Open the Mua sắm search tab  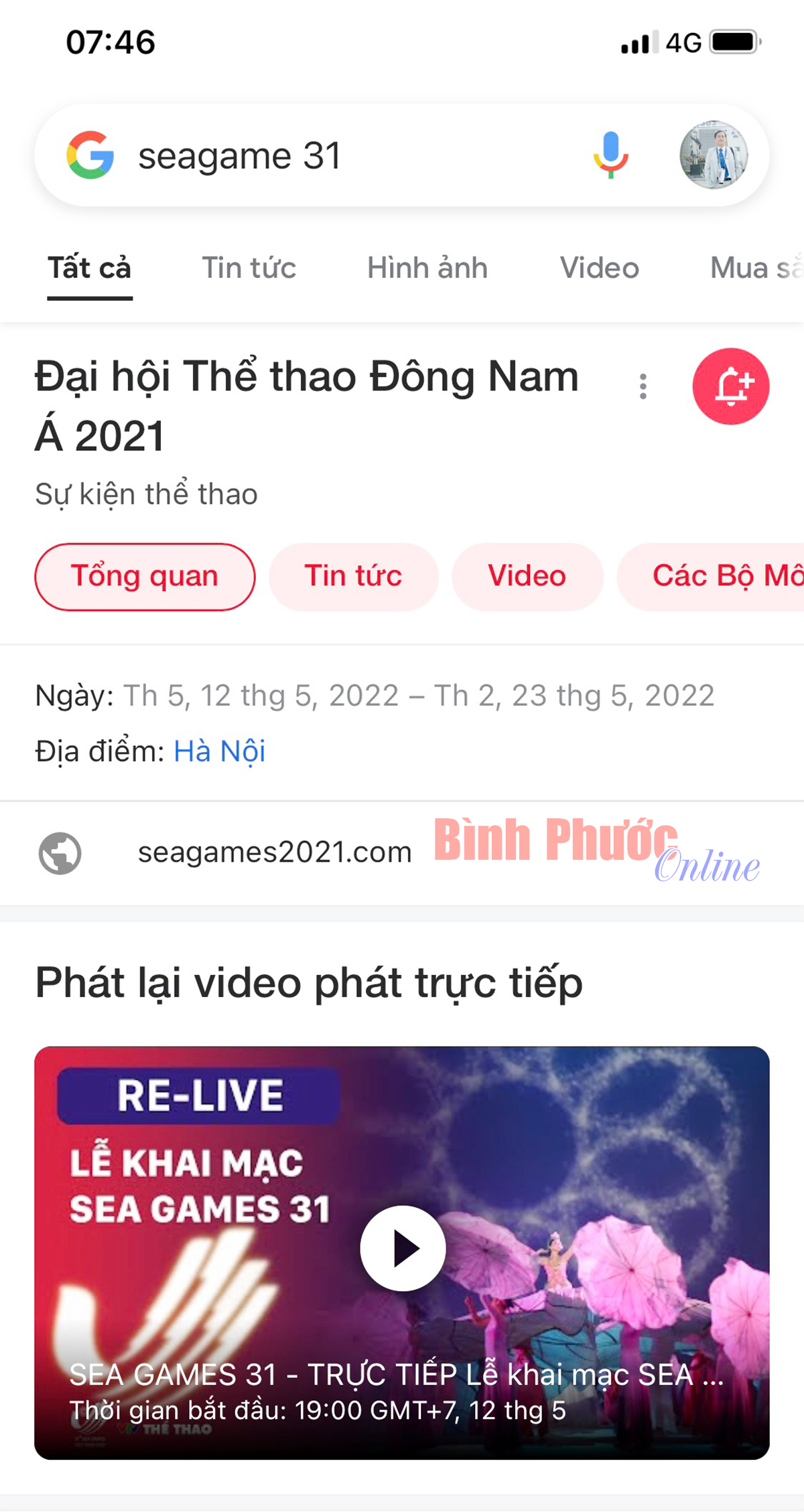pos(755,269)
